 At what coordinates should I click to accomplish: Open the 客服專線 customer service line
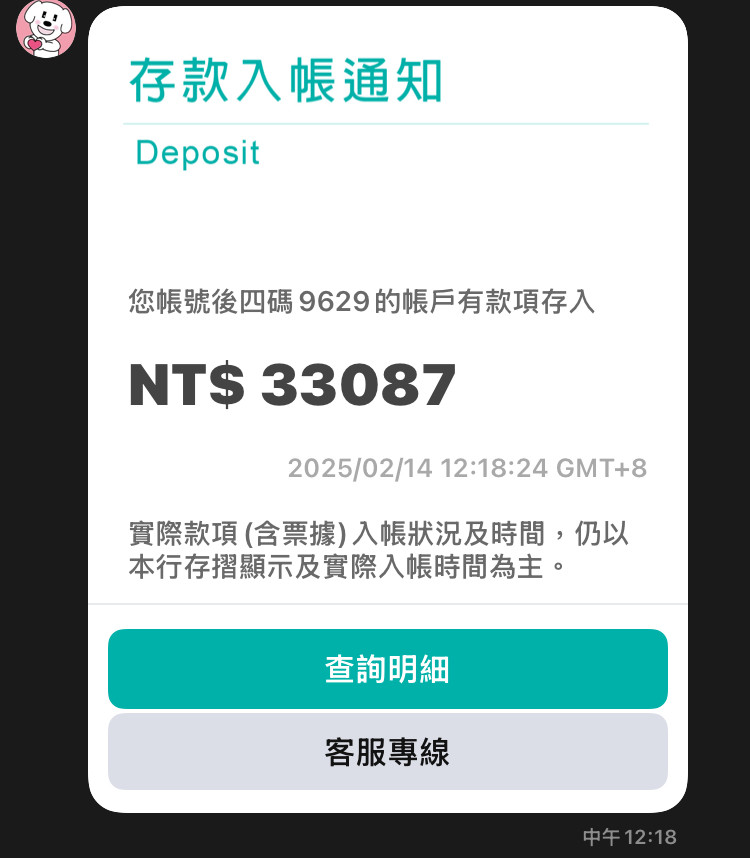point(387,752)
